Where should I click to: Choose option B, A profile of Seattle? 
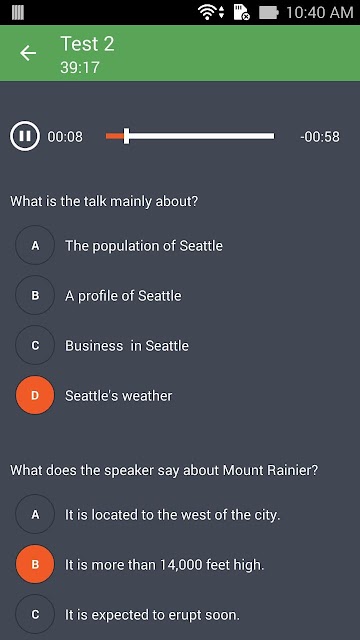point(35,296)
